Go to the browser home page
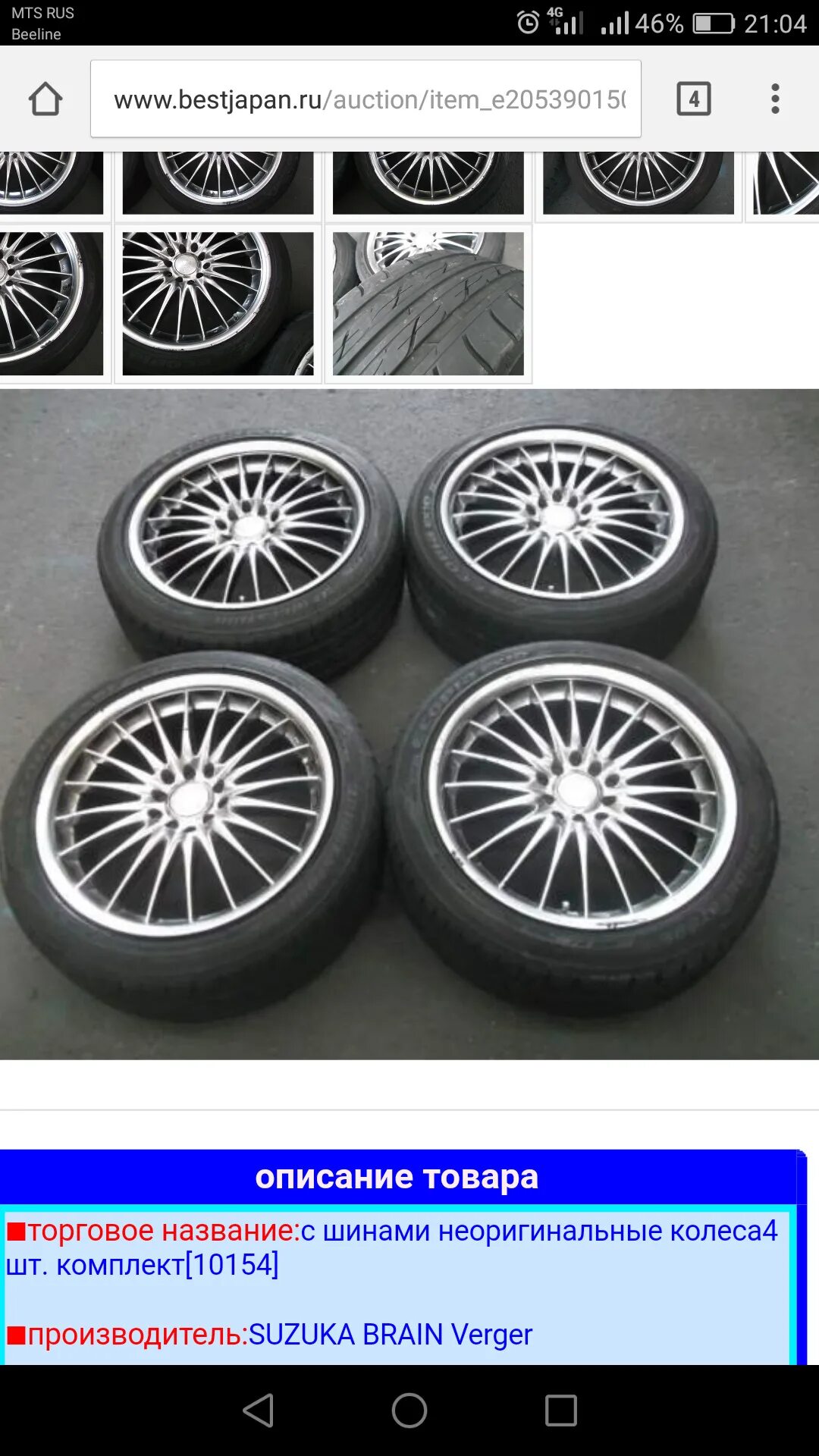819x1456 pixels. pos(45,99)
